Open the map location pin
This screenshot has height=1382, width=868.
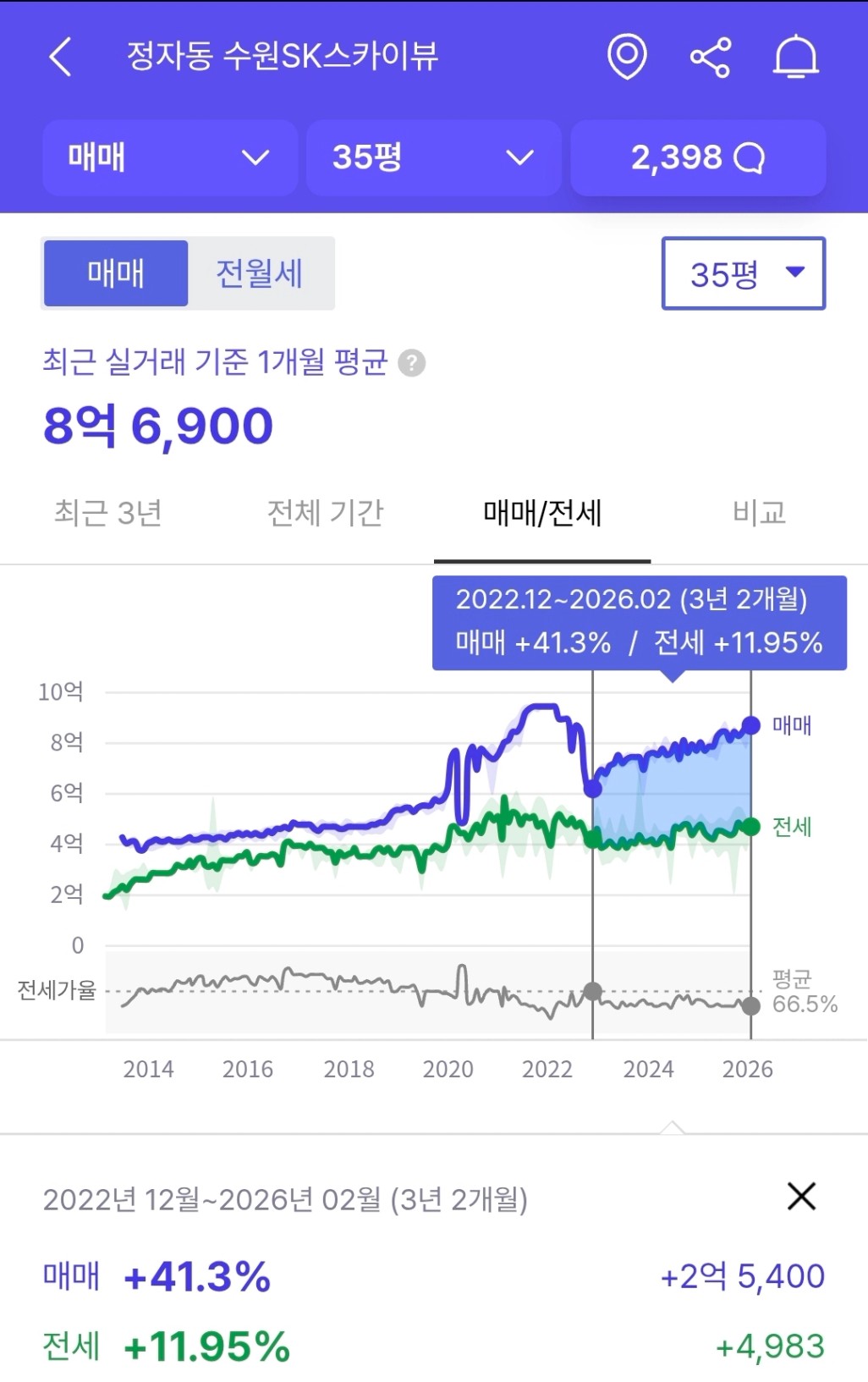click(x=627, y=57)
